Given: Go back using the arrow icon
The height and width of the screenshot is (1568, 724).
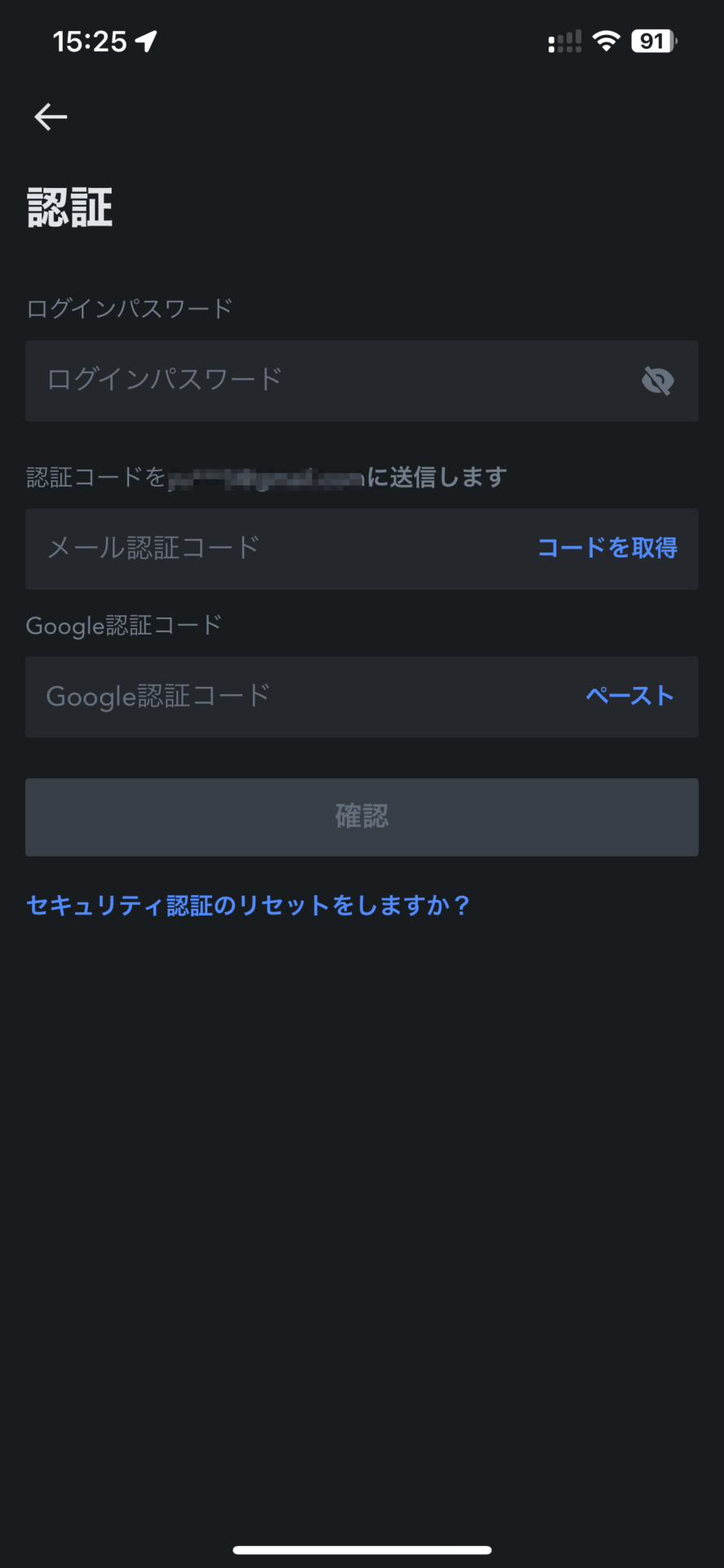Looking at the screenshot, I should click(x=51, y=117).
